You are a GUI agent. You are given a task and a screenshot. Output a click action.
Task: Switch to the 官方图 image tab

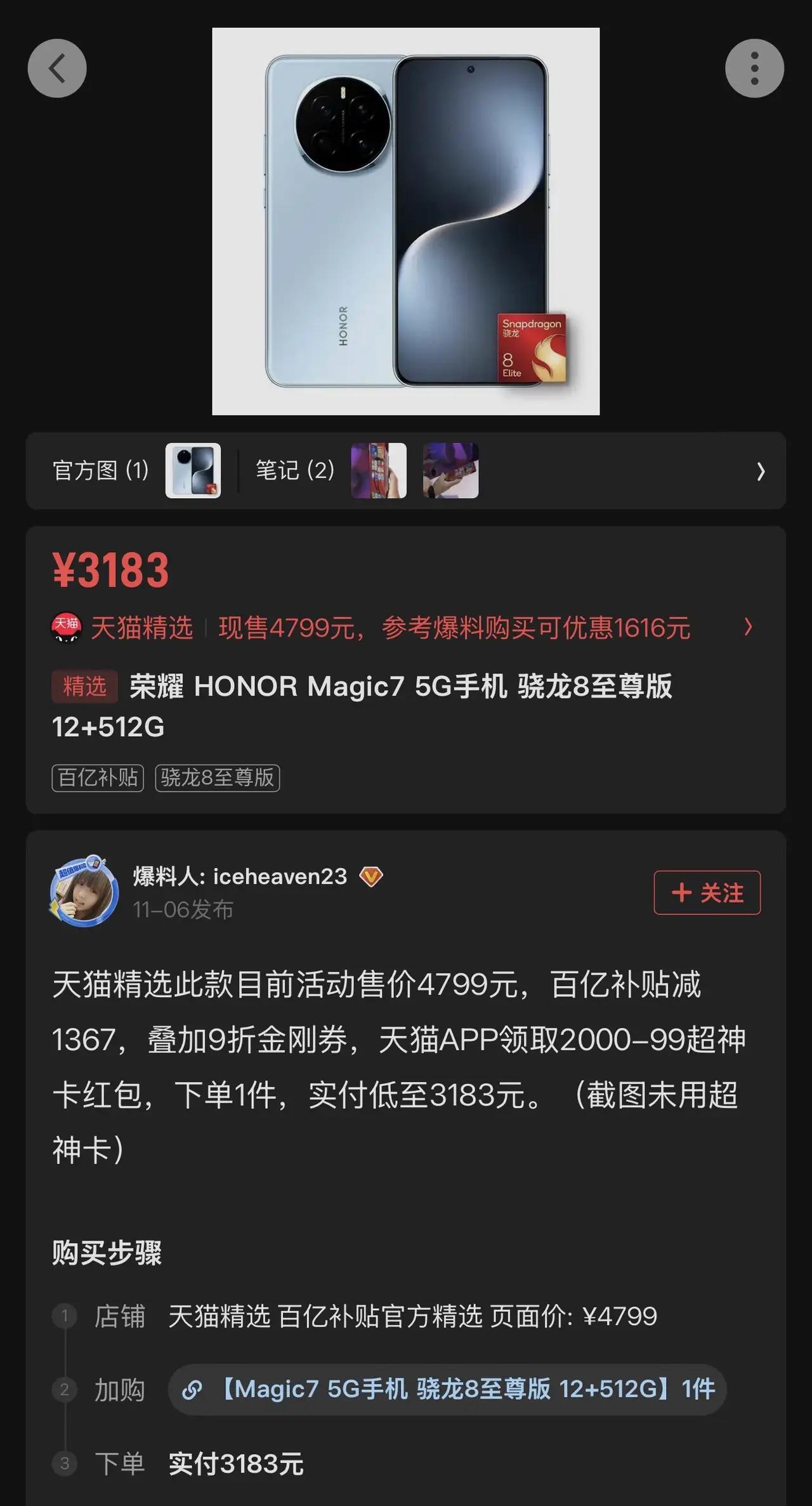point(100,472)
